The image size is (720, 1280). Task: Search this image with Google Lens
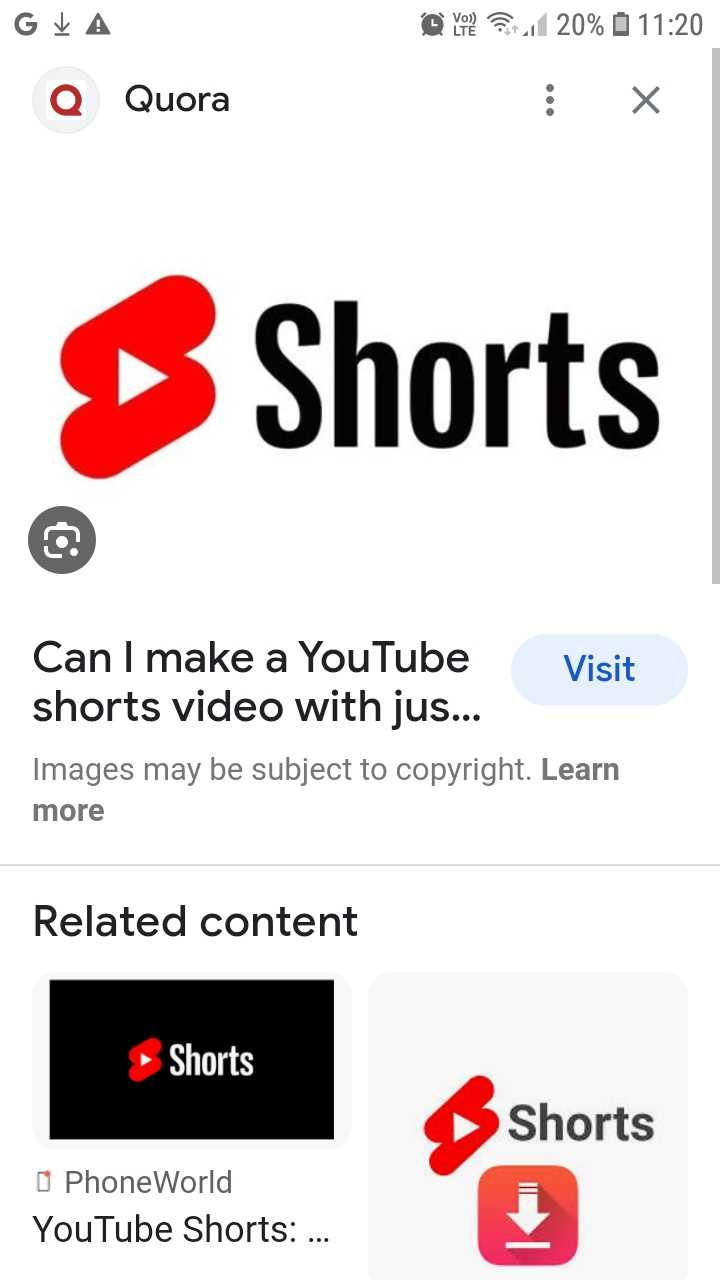click(x=62, y=541)
